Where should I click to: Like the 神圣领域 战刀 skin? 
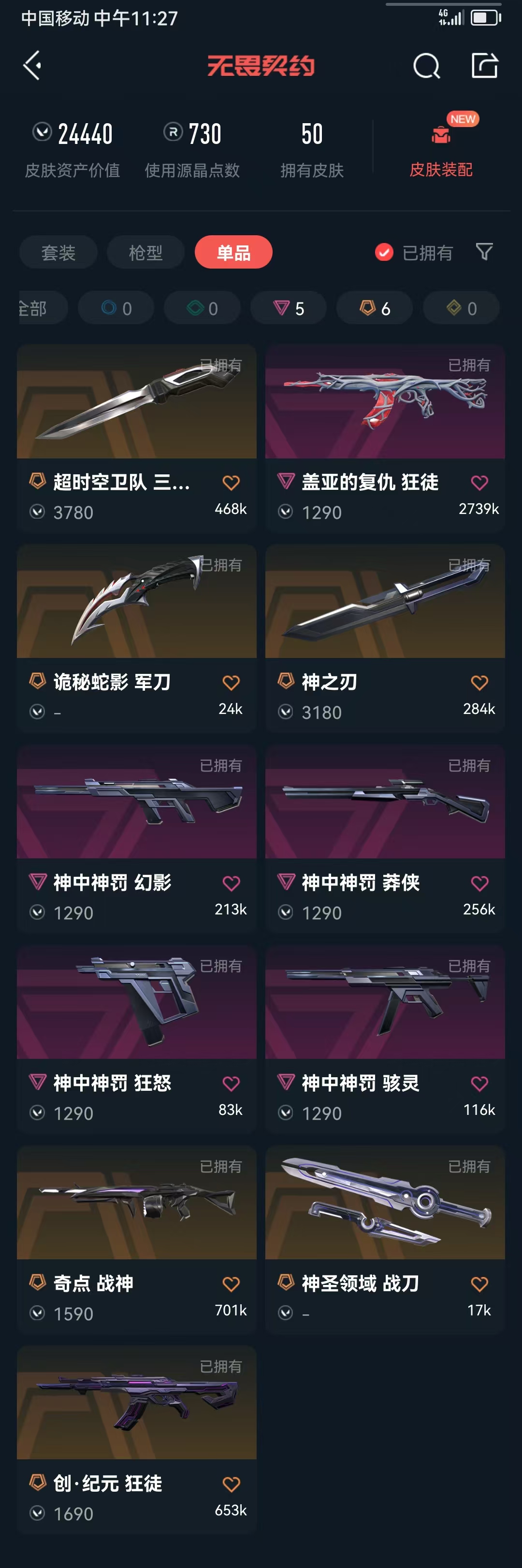479,1284
